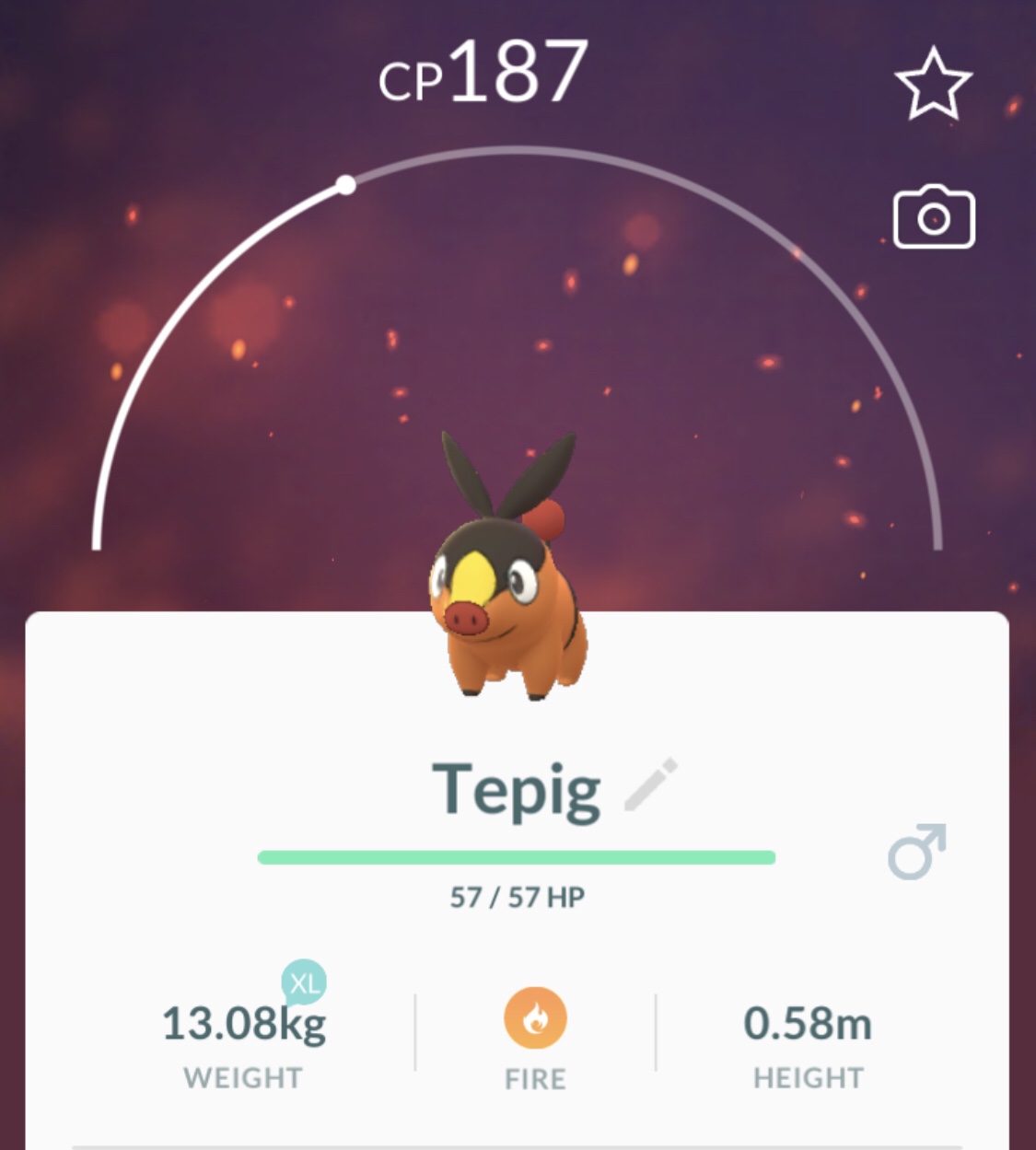The image size is (1036, 1150).
Task: Mark Tepig as favorite with the star
Action: click(x=933, y=84)
